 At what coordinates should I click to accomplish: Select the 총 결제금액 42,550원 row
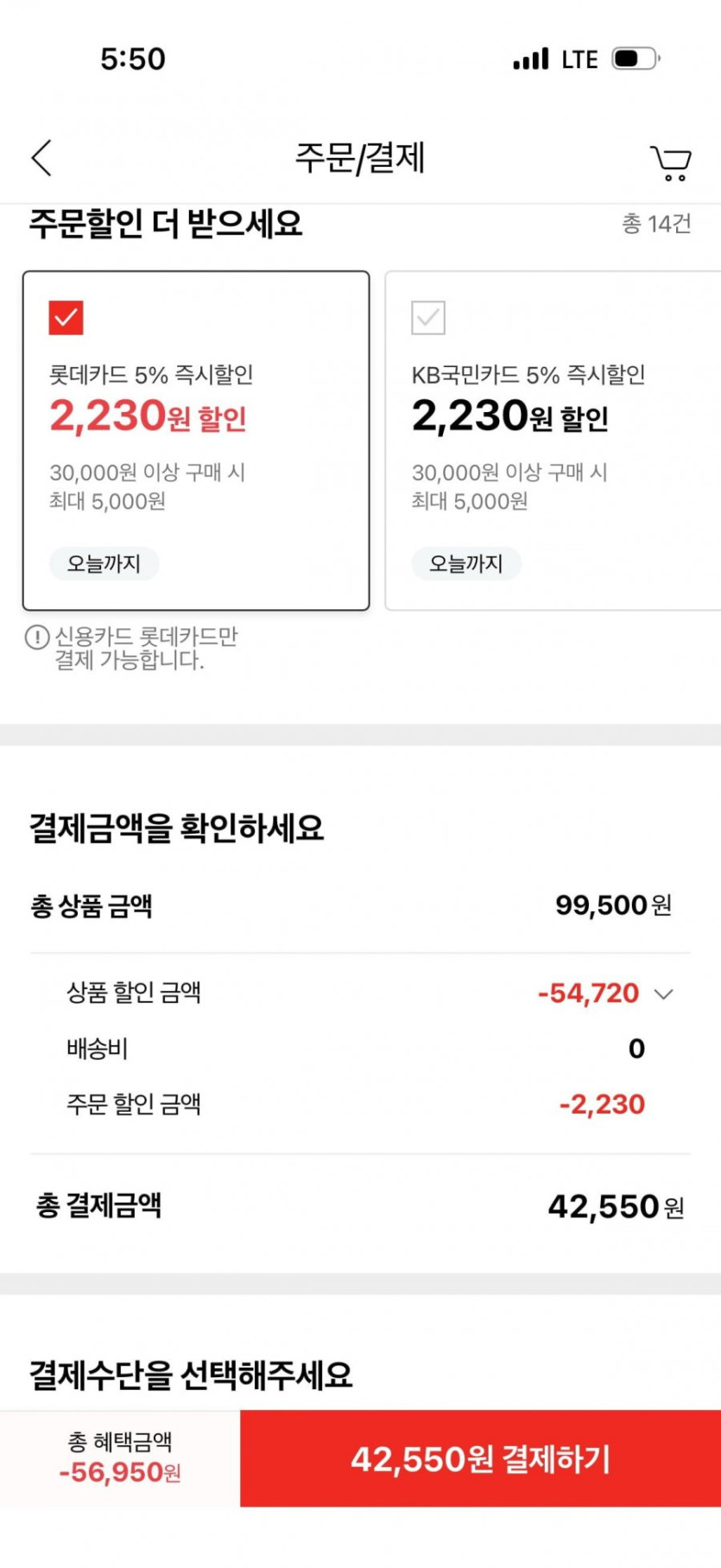point(360,1205)
